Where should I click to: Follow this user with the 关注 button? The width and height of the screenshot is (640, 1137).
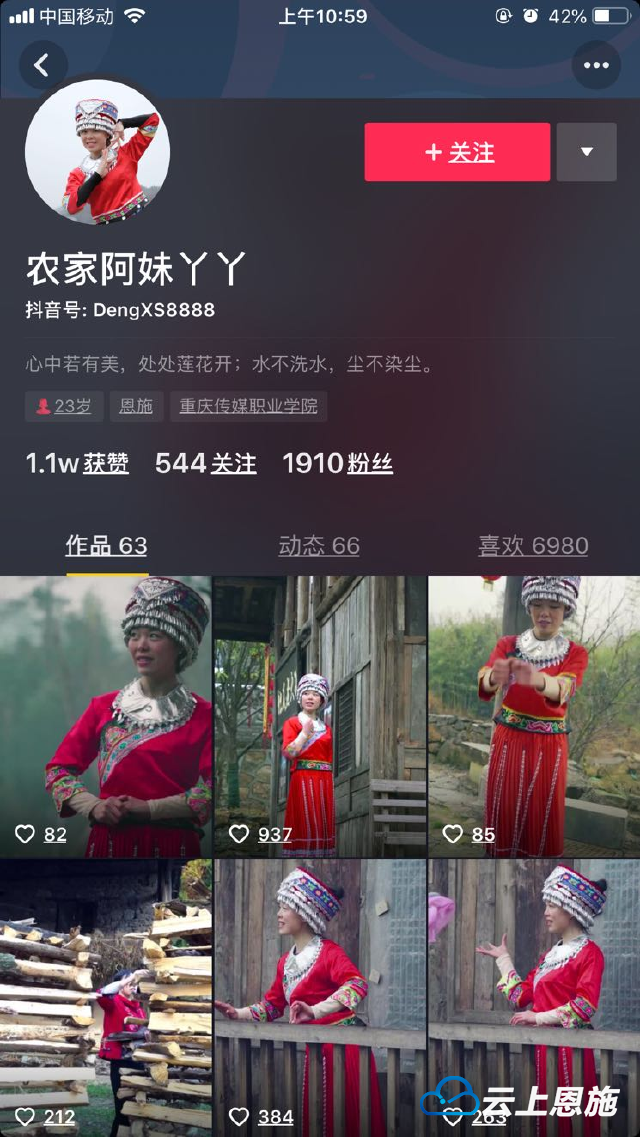[457, 152]
